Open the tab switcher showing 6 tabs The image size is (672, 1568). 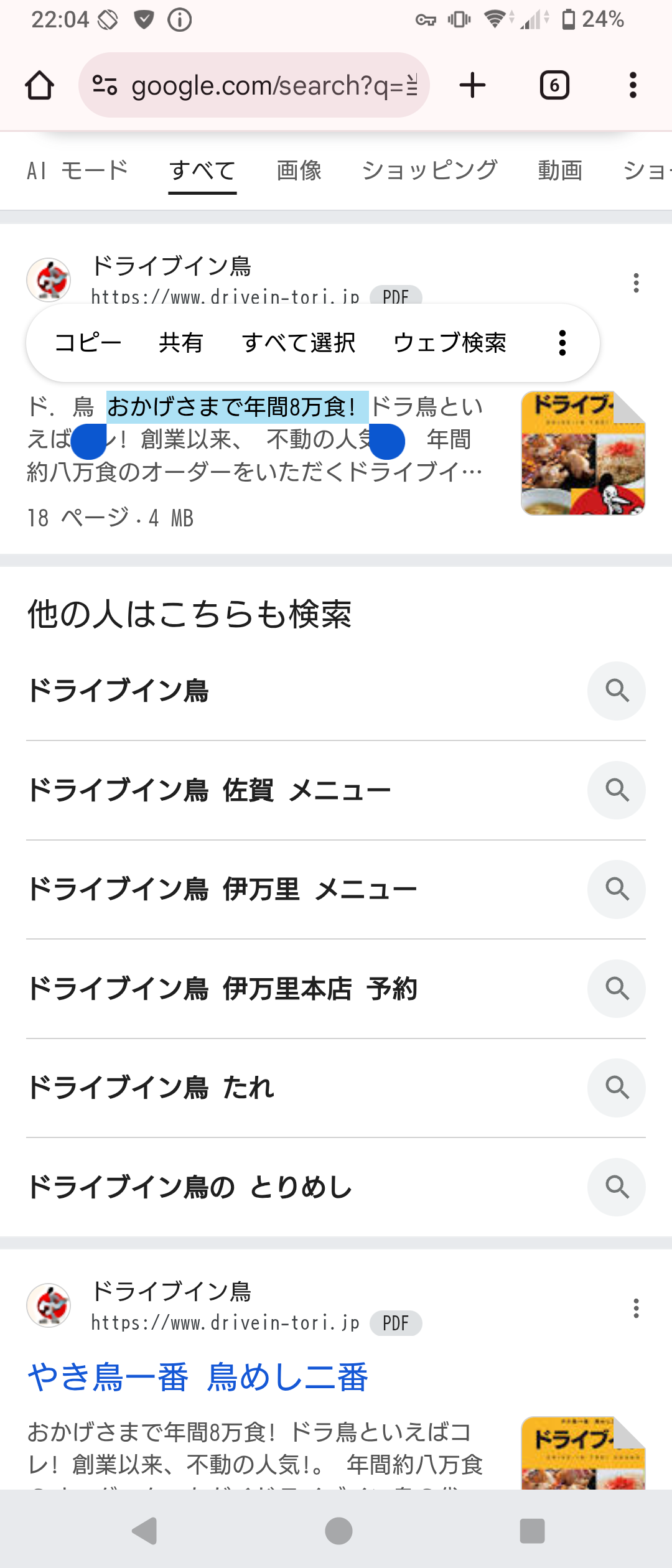[554, 85]
